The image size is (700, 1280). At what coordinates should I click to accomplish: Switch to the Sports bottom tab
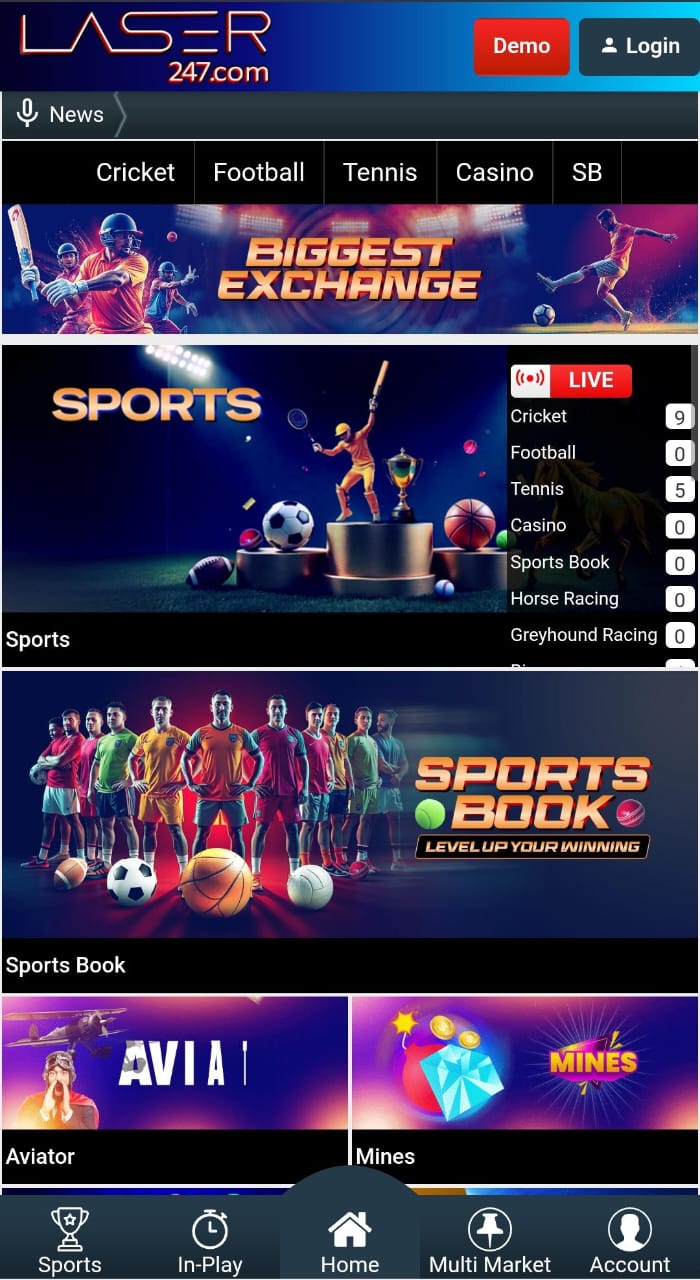pos(70,1242)
